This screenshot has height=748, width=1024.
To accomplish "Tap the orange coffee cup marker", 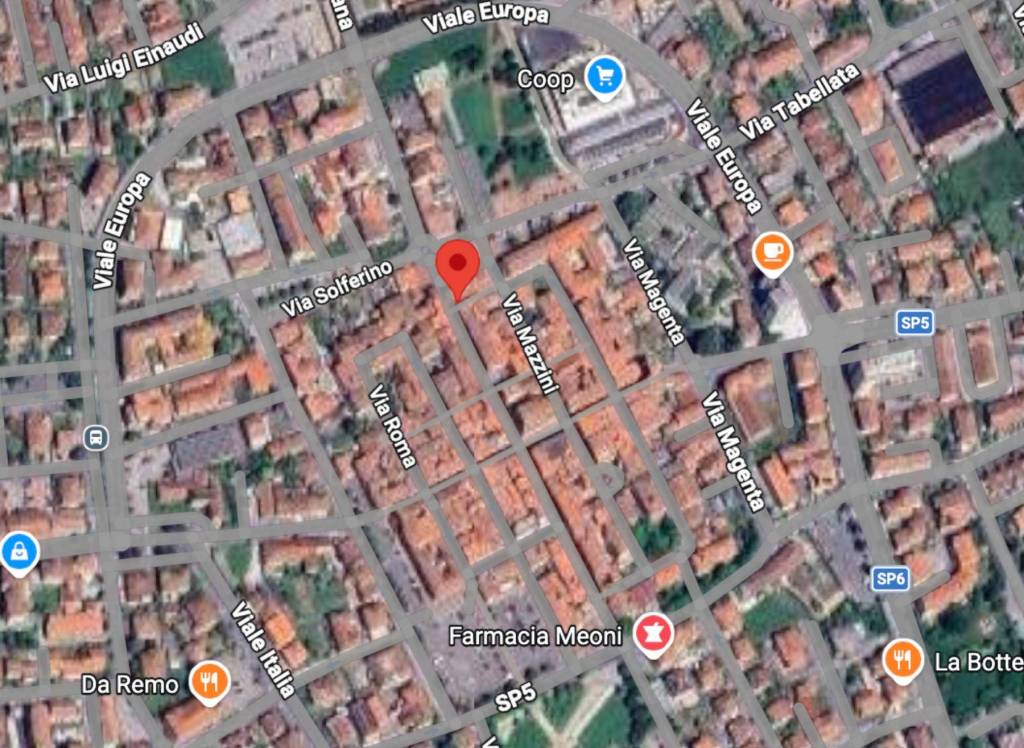I will click(x=772, y=252).
